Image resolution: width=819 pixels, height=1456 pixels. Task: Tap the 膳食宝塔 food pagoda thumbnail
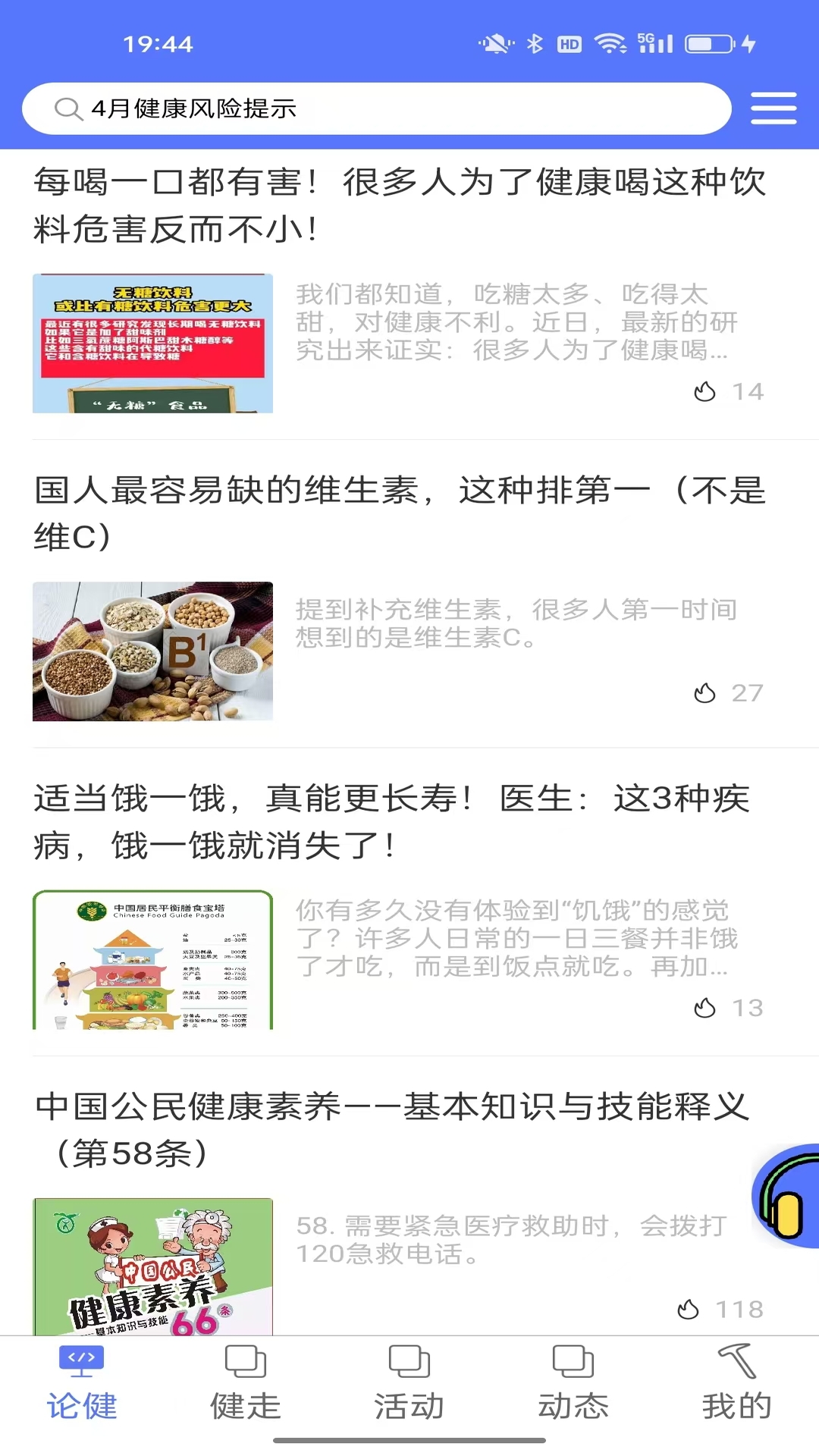(153, 959)
